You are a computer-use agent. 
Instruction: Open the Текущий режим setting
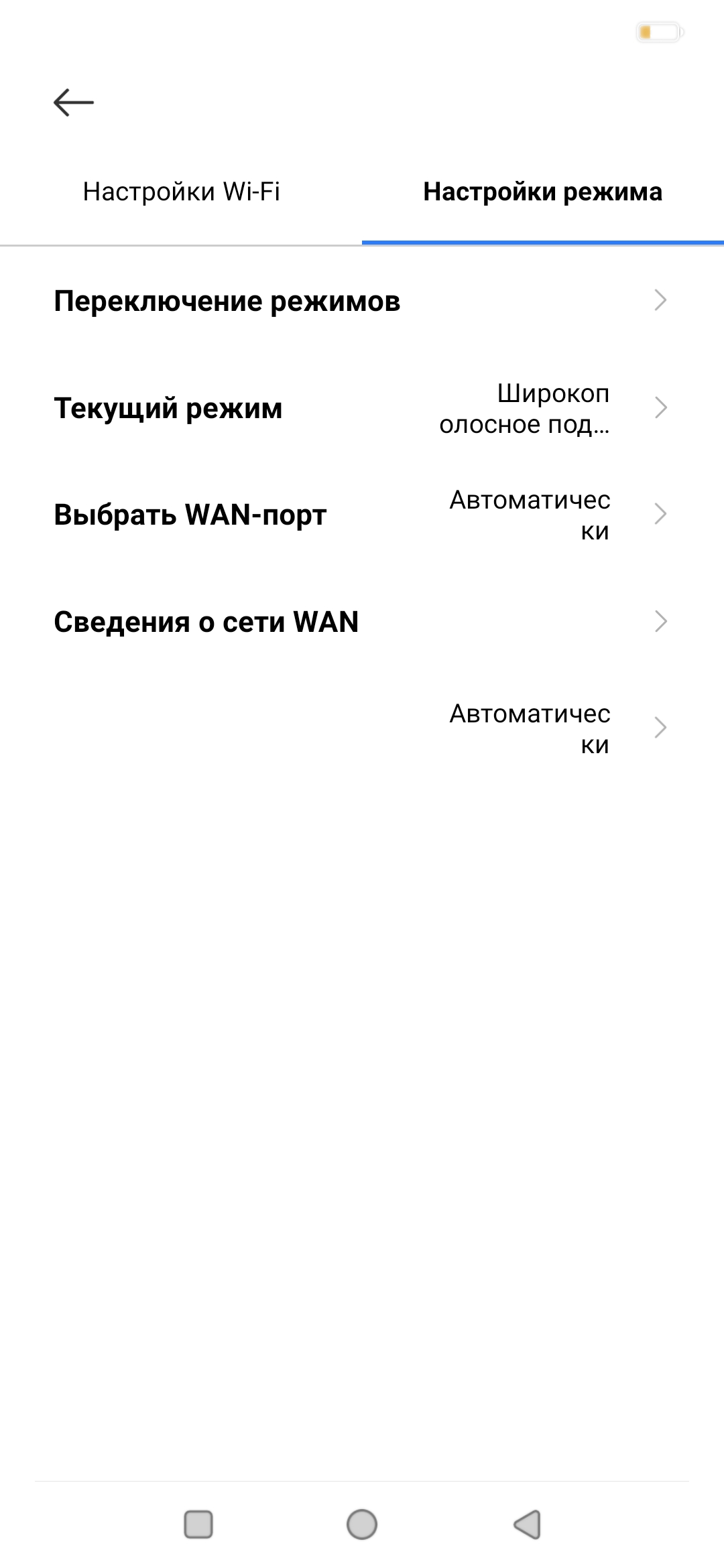362,408
